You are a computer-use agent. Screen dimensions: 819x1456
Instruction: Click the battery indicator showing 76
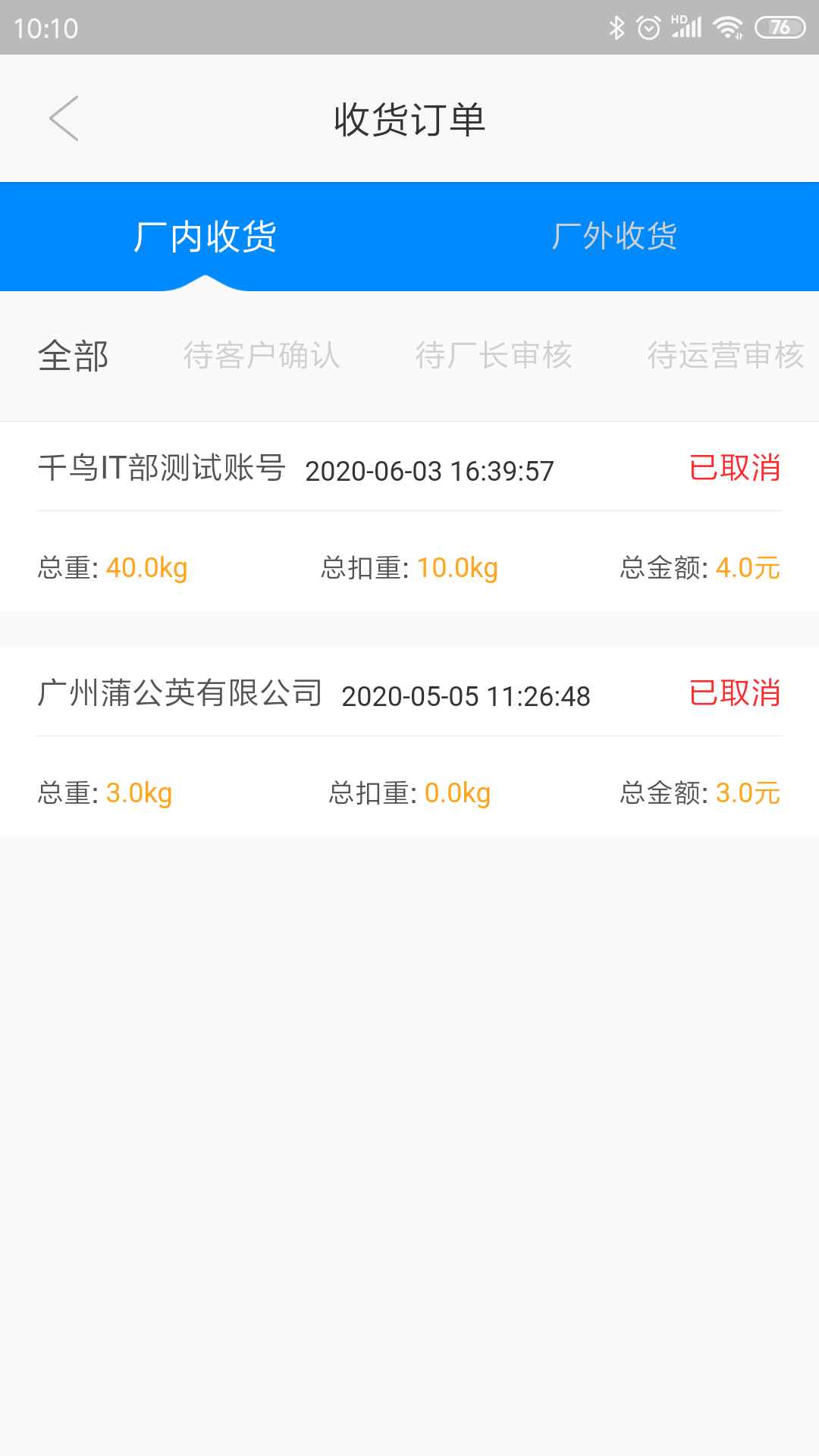click(775, 26)
